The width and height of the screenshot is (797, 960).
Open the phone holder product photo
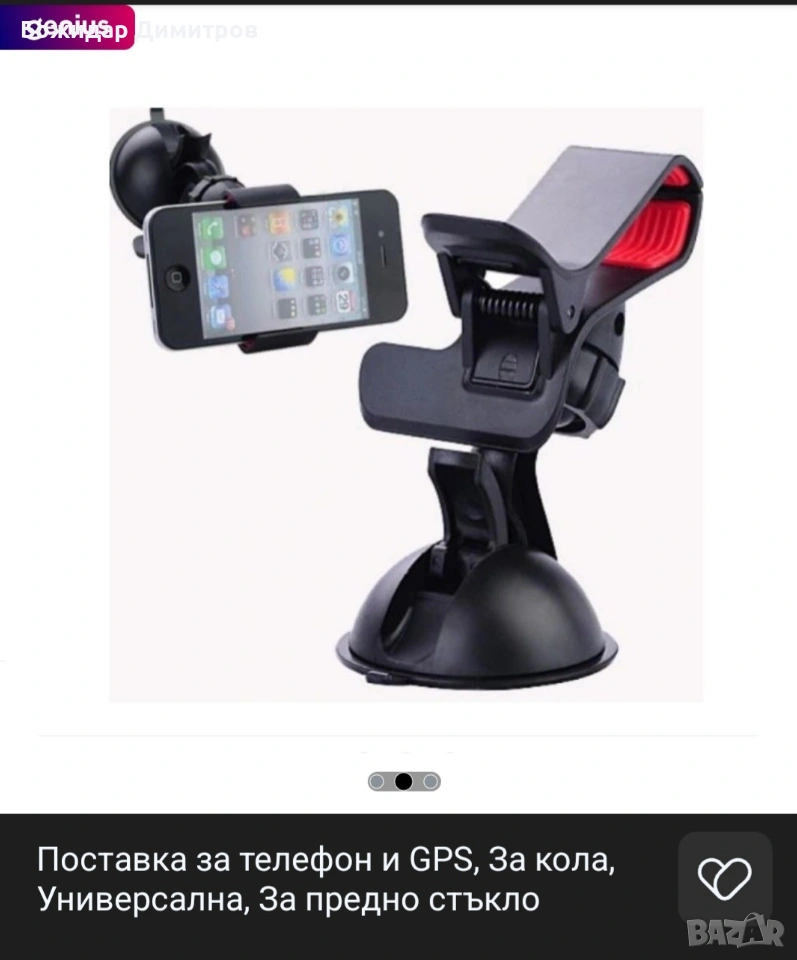coord(406,404)
